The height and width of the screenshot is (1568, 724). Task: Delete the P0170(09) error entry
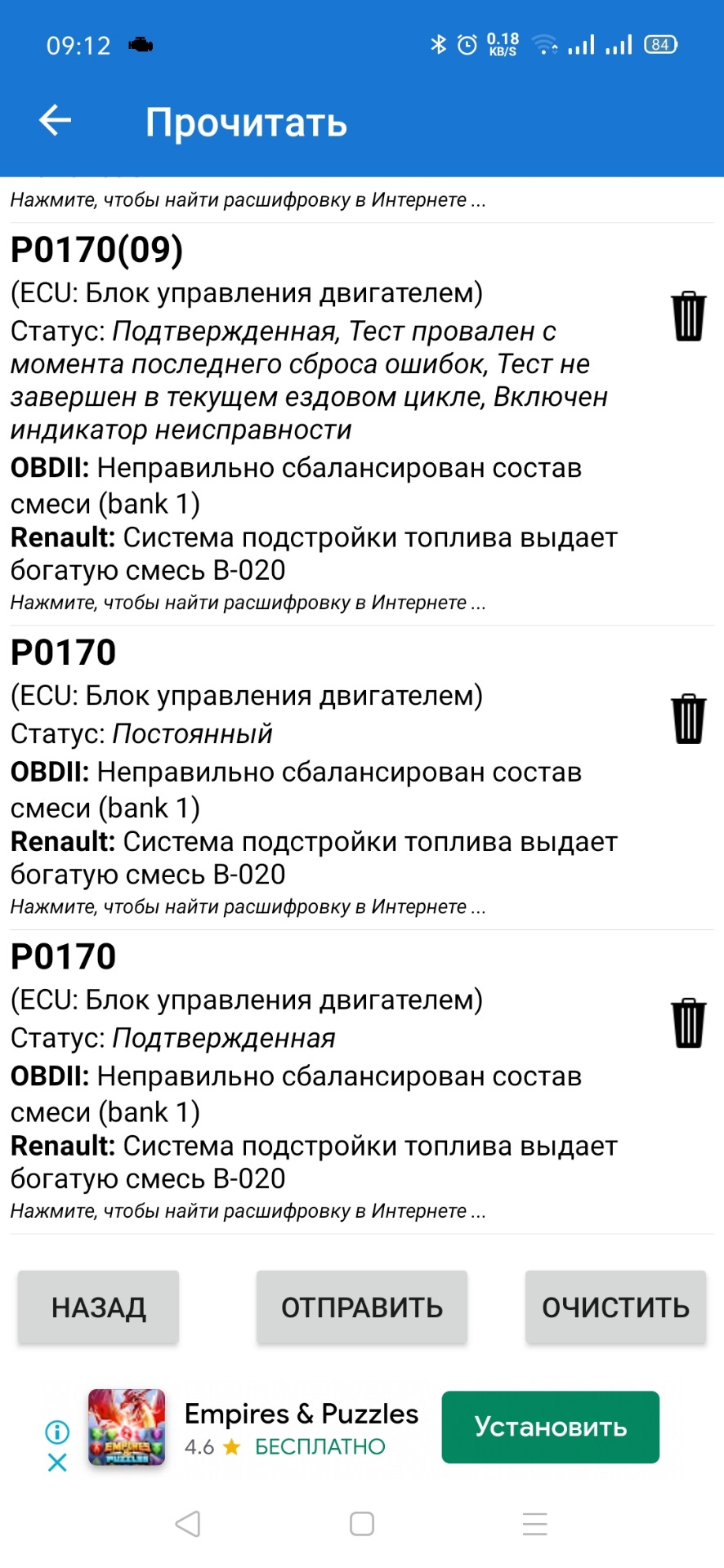688,316
